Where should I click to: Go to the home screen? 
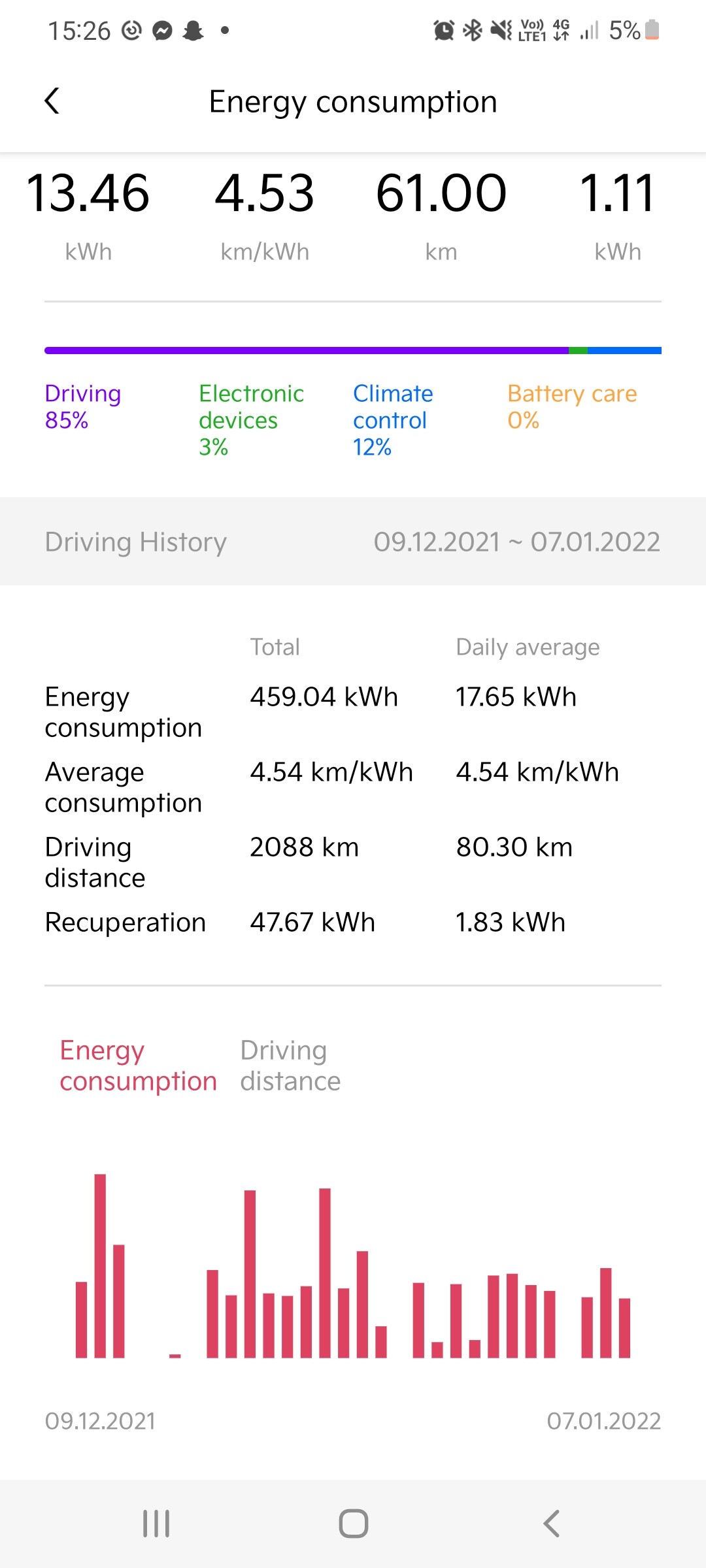click(353, 1524)
